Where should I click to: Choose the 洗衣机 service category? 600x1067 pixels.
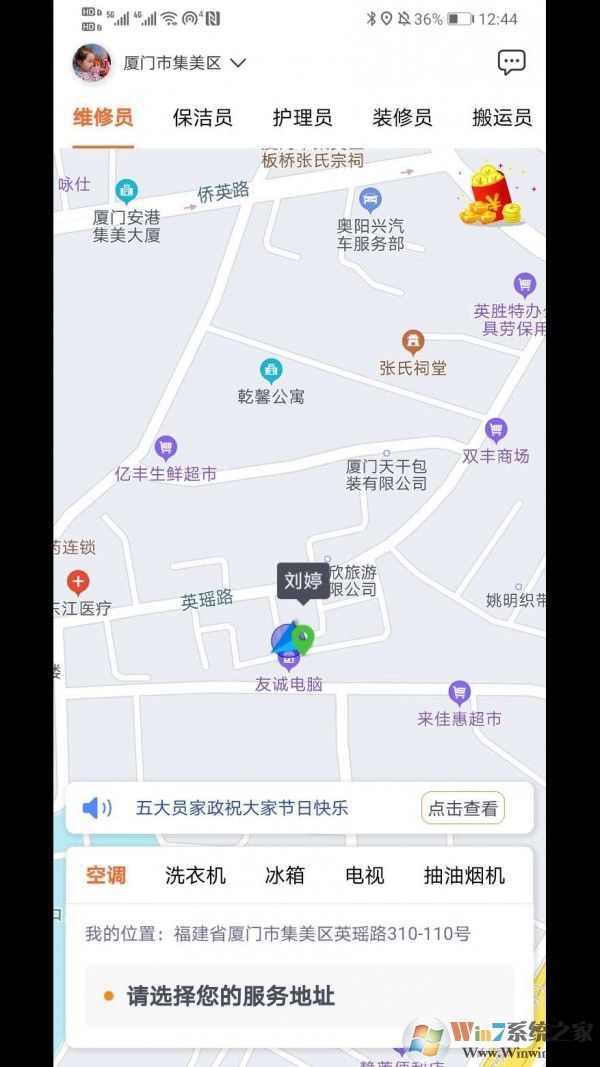point(195,876)
